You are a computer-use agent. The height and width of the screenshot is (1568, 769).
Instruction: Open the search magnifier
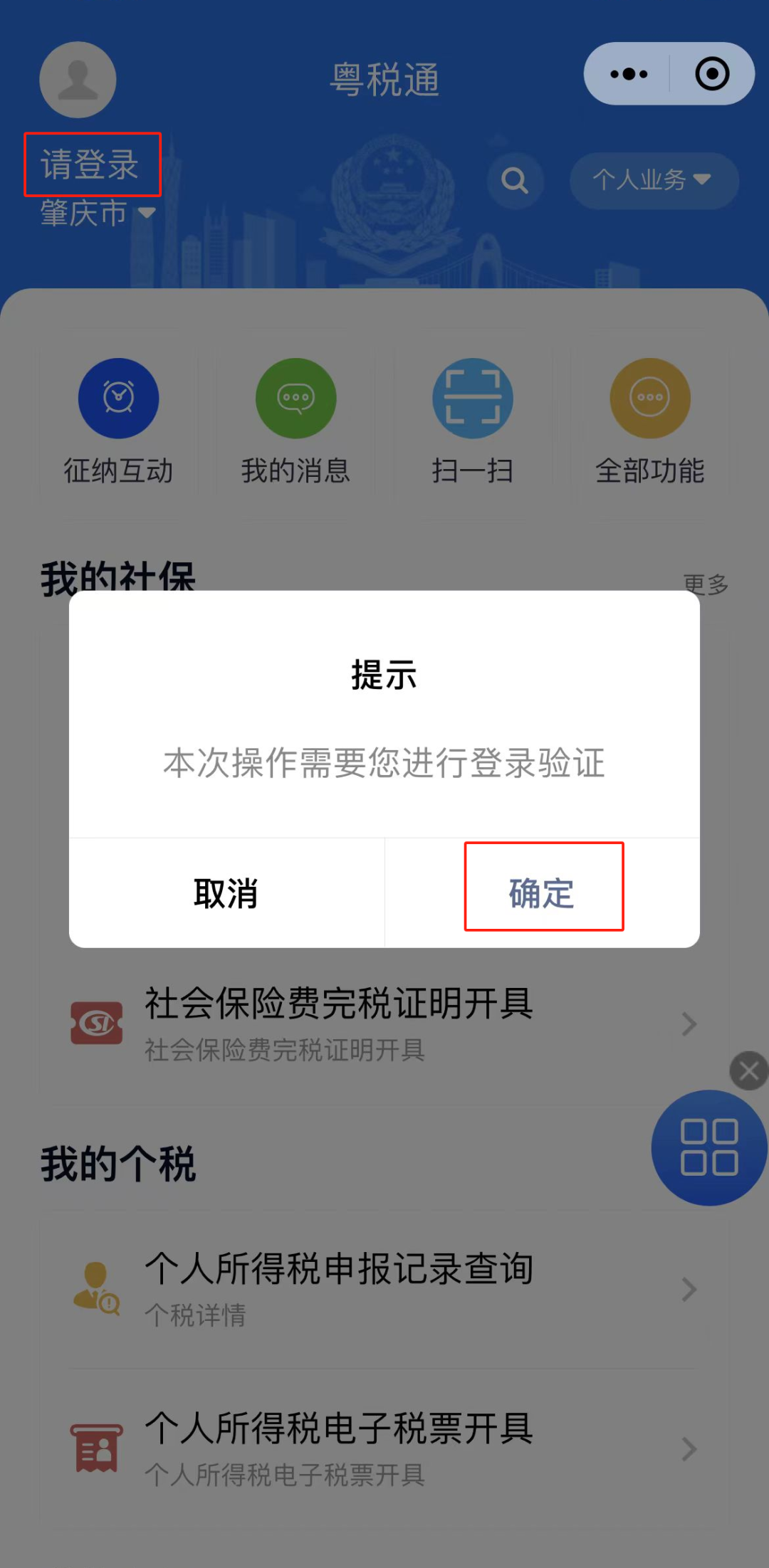(516, 181)
